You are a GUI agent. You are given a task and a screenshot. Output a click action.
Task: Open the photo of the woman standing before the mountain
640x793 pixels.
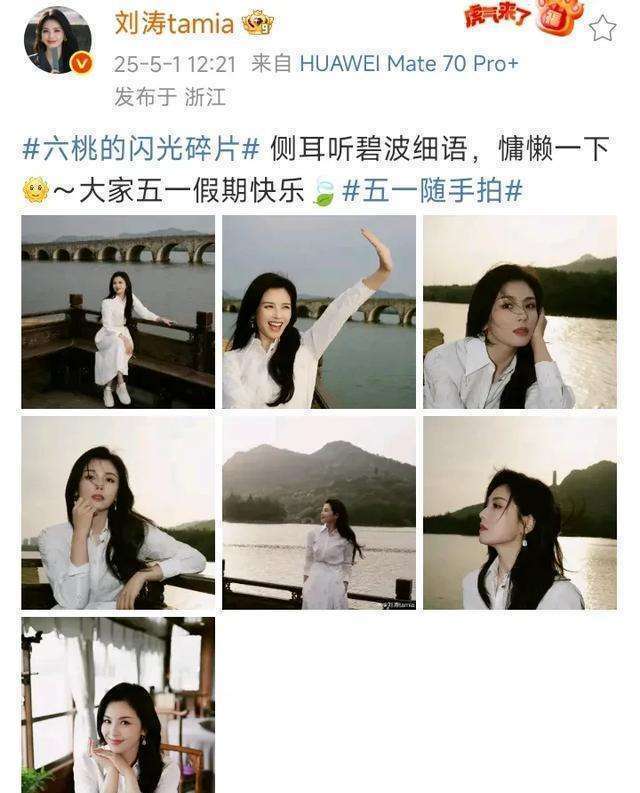tap(319, 512)
